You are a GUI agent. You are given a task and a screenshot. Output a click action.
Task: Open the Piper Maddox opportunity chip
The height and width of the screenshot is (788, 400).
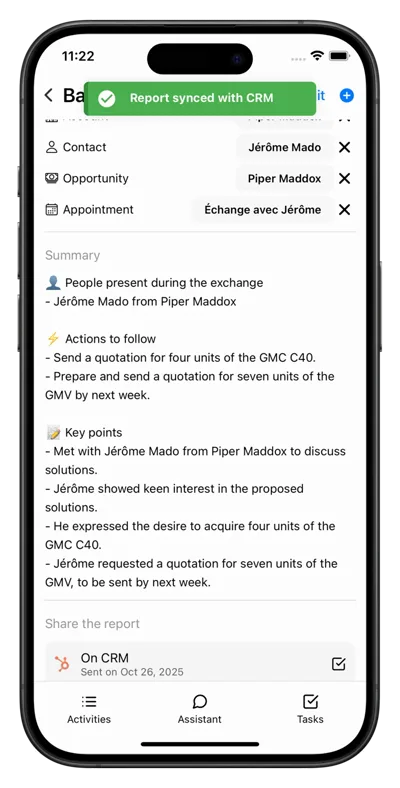[284, 178]
